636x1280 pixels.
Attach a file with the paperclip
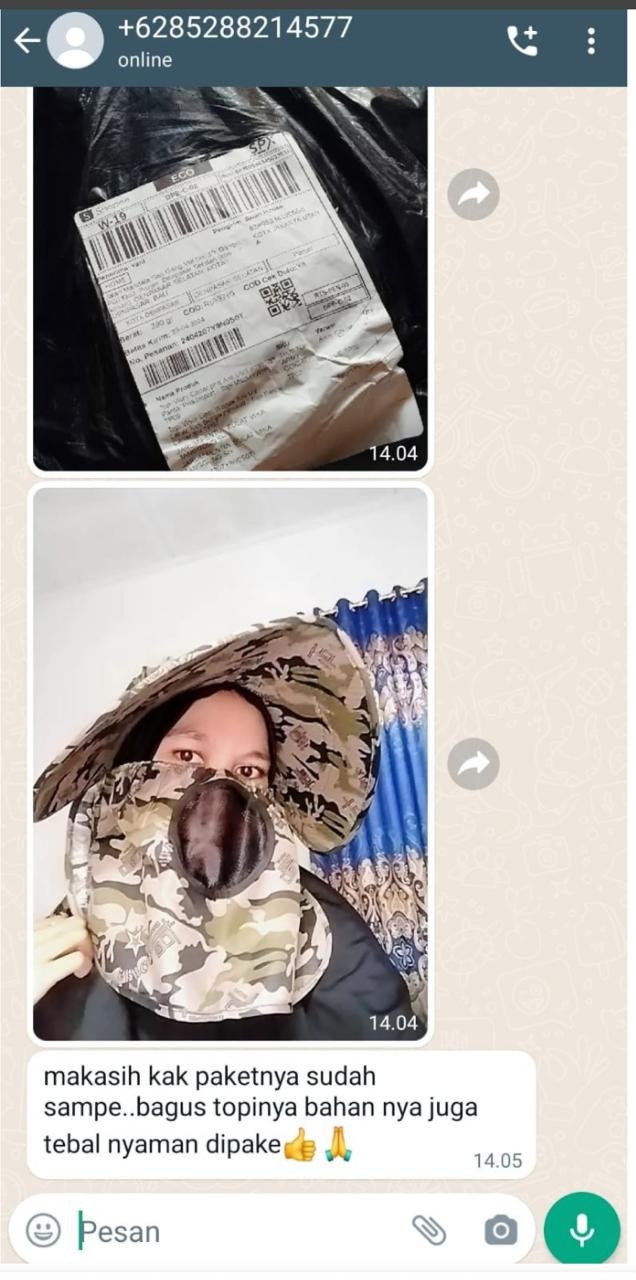coord(429,1230)
